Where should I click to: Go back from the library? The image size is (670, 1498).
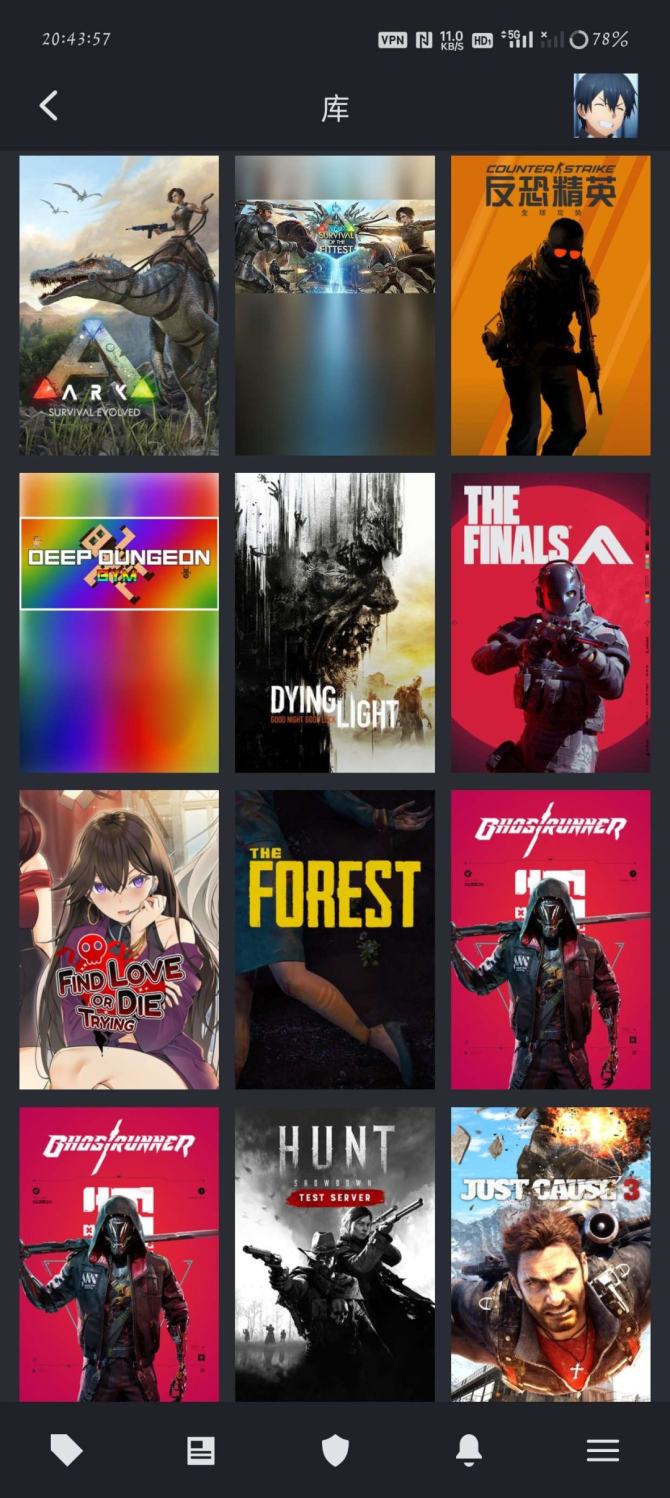pyautogui.click(x=48, y=106)
